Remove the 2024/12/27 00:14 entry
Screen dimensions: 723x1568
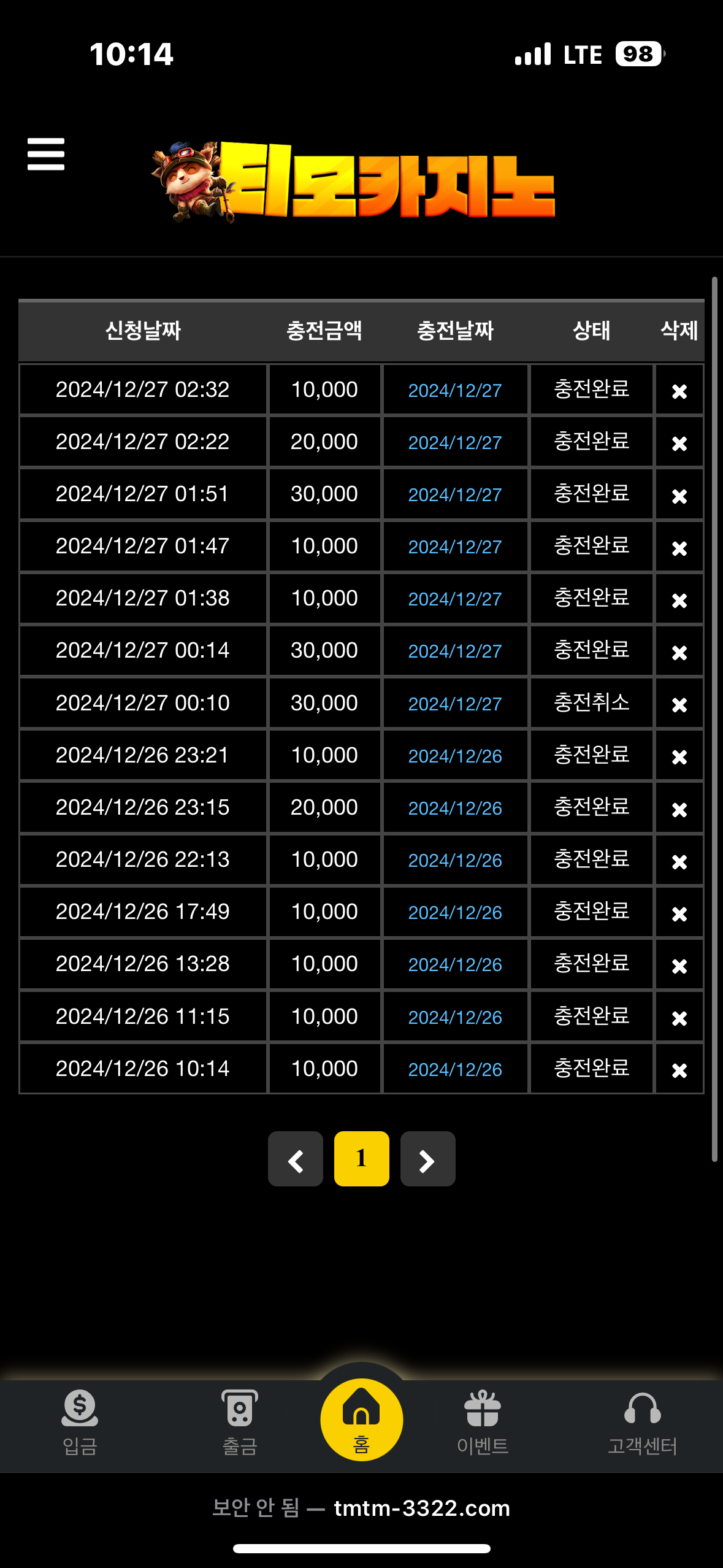click(679, 652)
